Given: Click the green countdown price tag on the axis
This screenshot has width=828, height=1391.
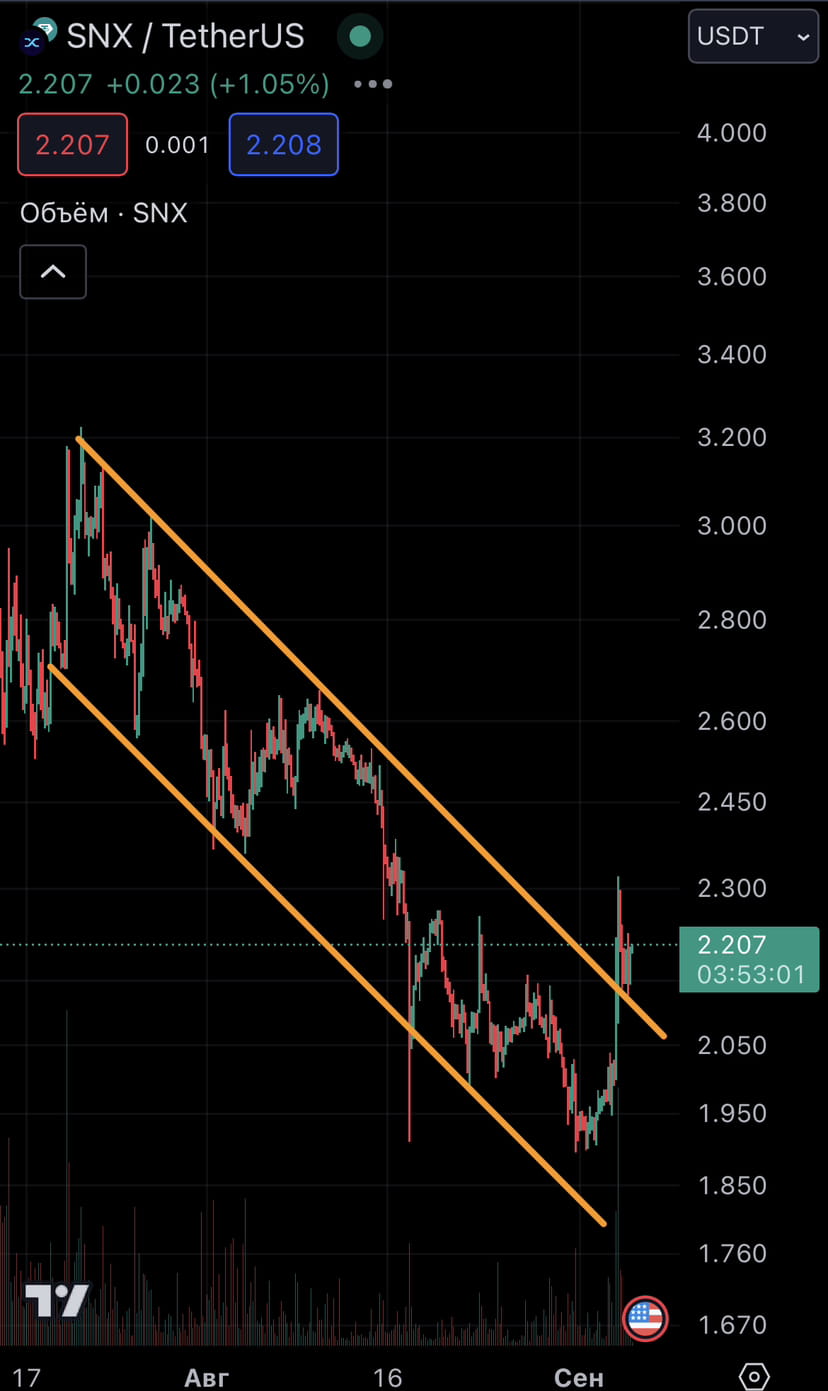Looking at the screenshot, I should tap(749, 960).
